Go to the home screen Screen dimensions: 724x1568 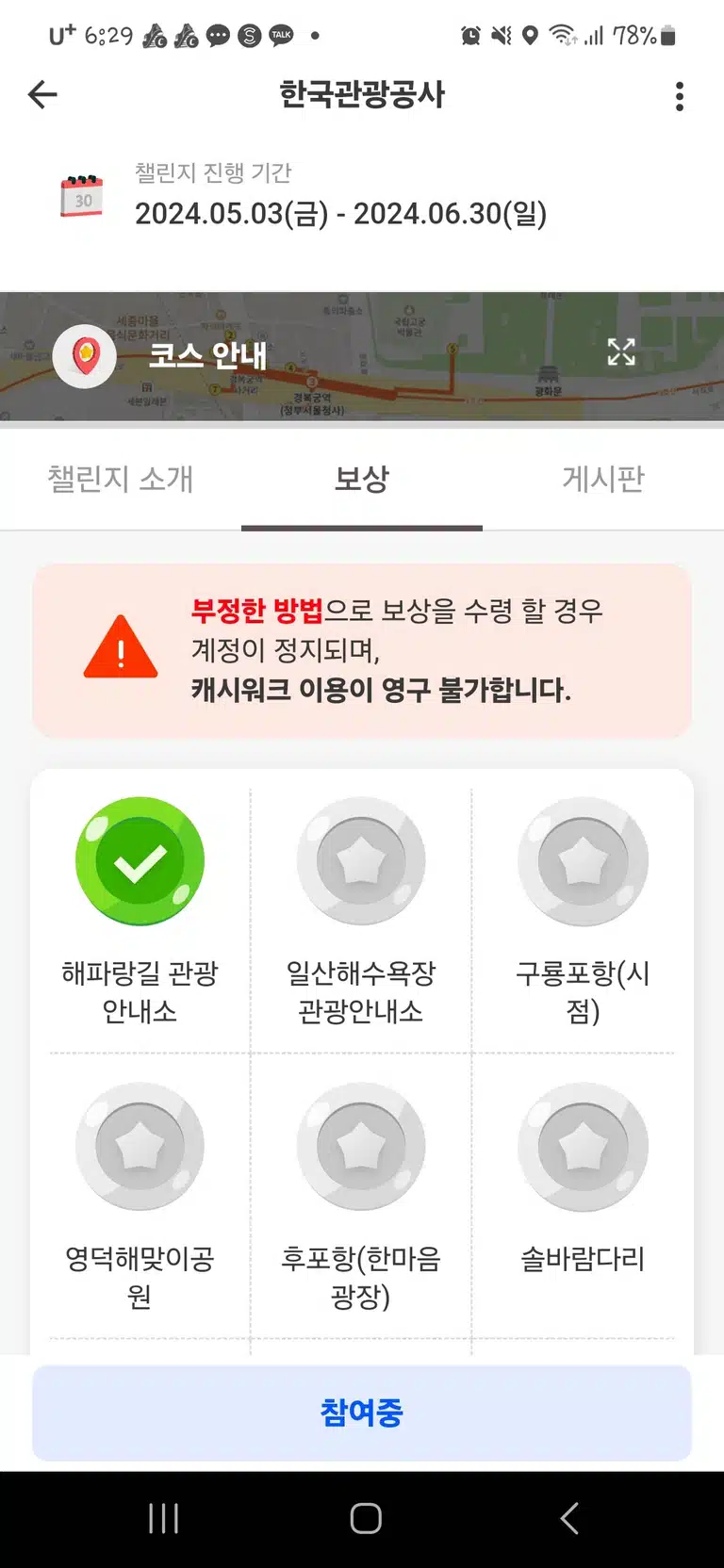(366, 1519)
